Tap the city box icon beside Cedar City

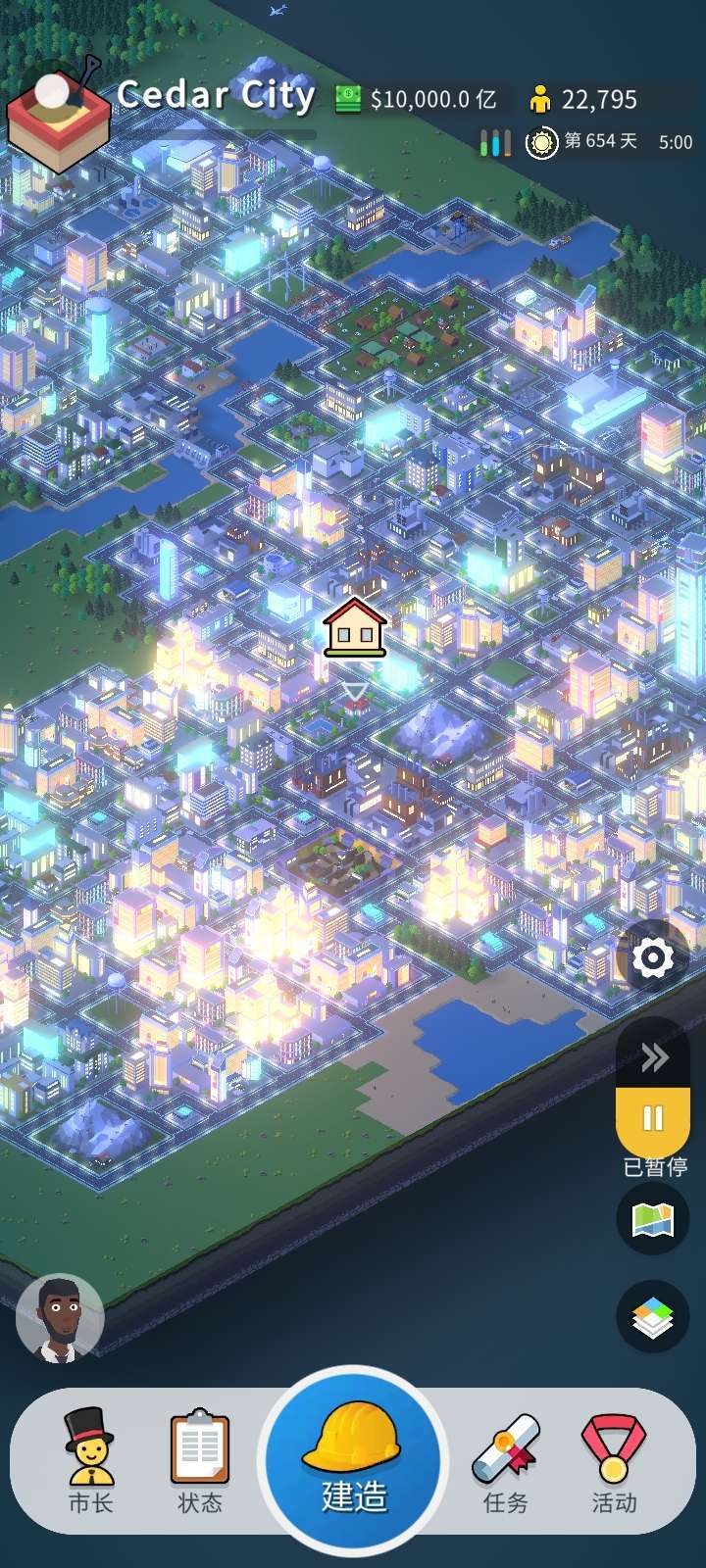[59, 116]
